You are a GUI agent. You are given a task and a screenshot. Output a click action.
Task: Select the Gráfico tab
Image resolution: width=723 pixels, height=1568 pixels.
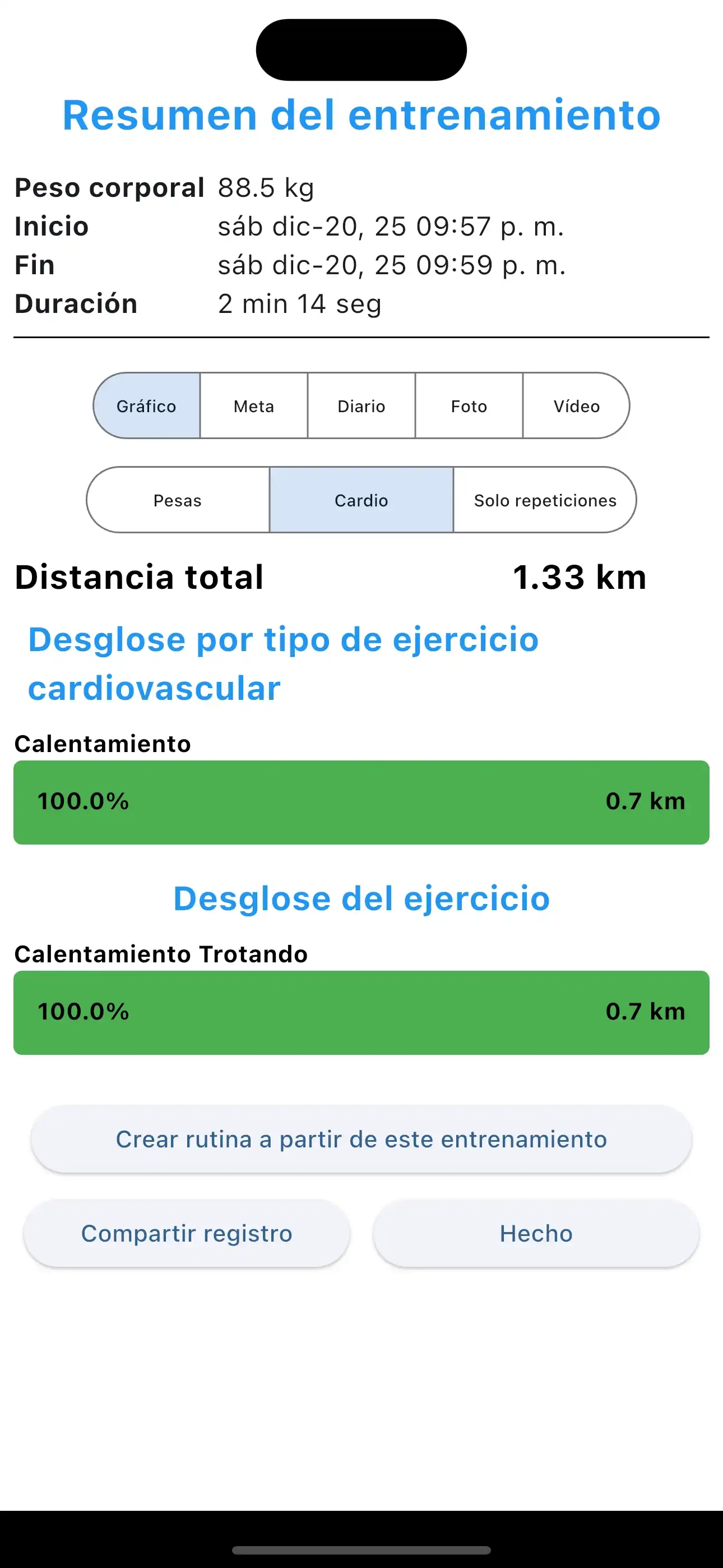point(146,405)
